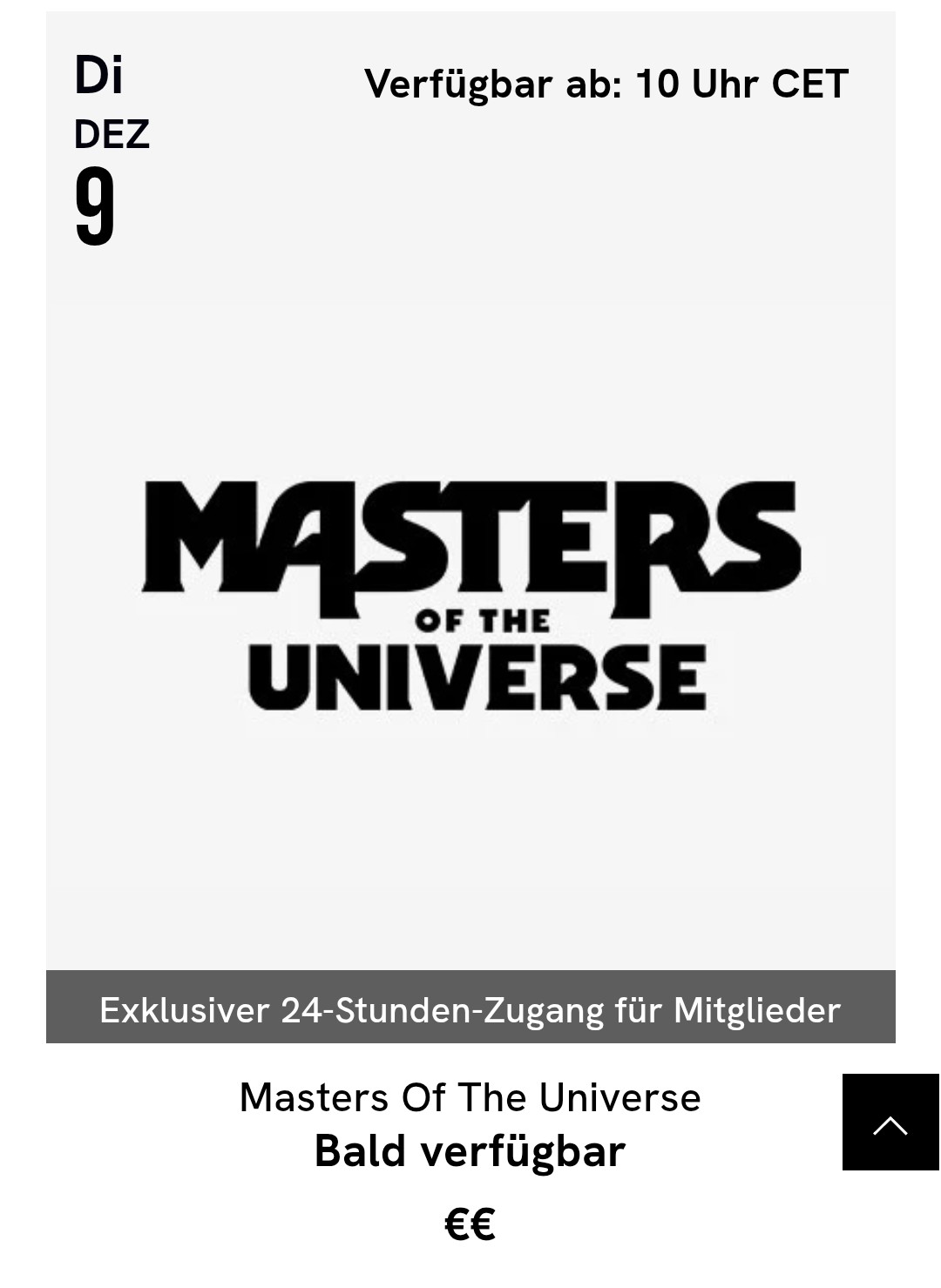
Task: Tap the scroll-to-top arrow button
Action: (x=890, y=1123)
